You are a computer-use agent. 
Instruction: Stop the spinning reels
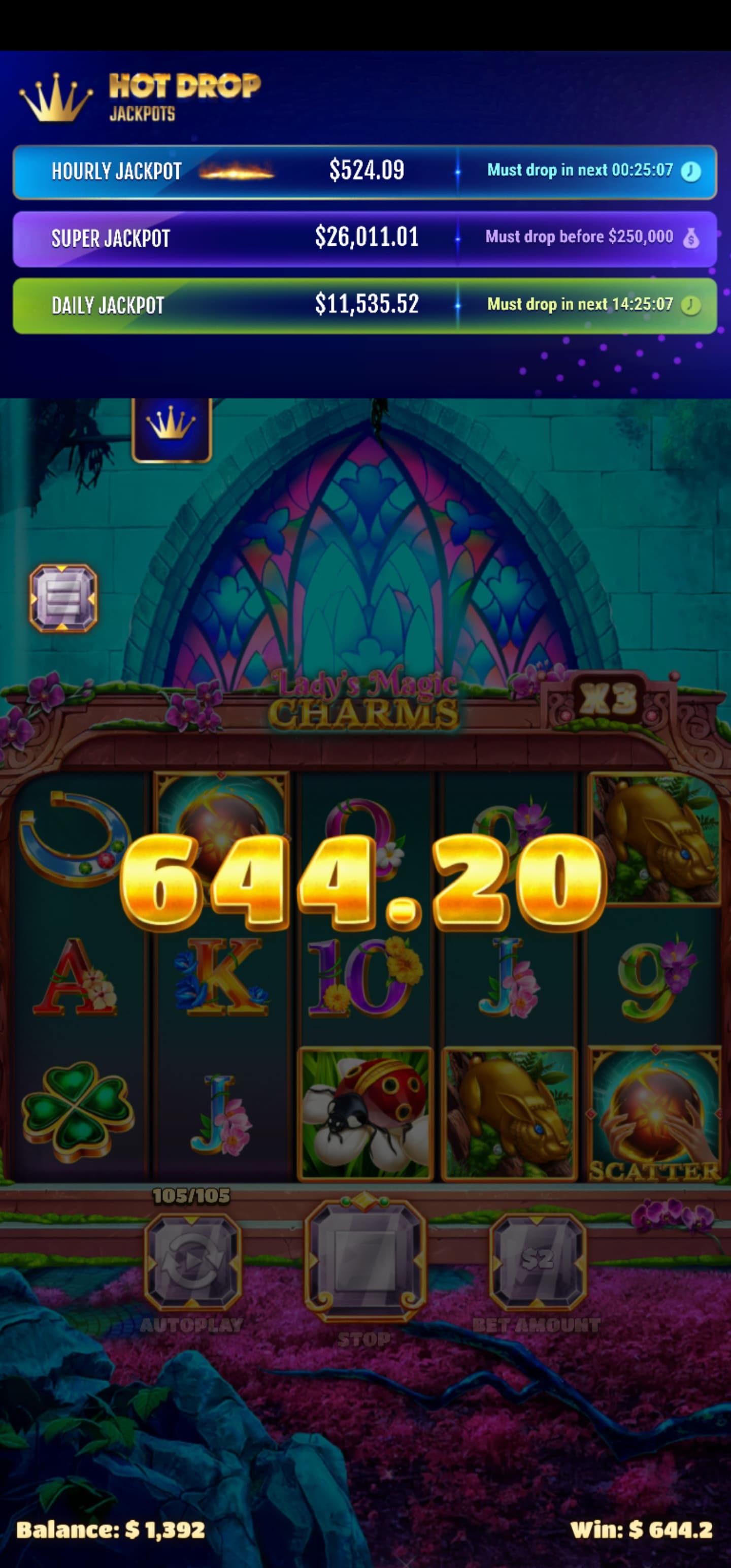[x=364, y=1258]
